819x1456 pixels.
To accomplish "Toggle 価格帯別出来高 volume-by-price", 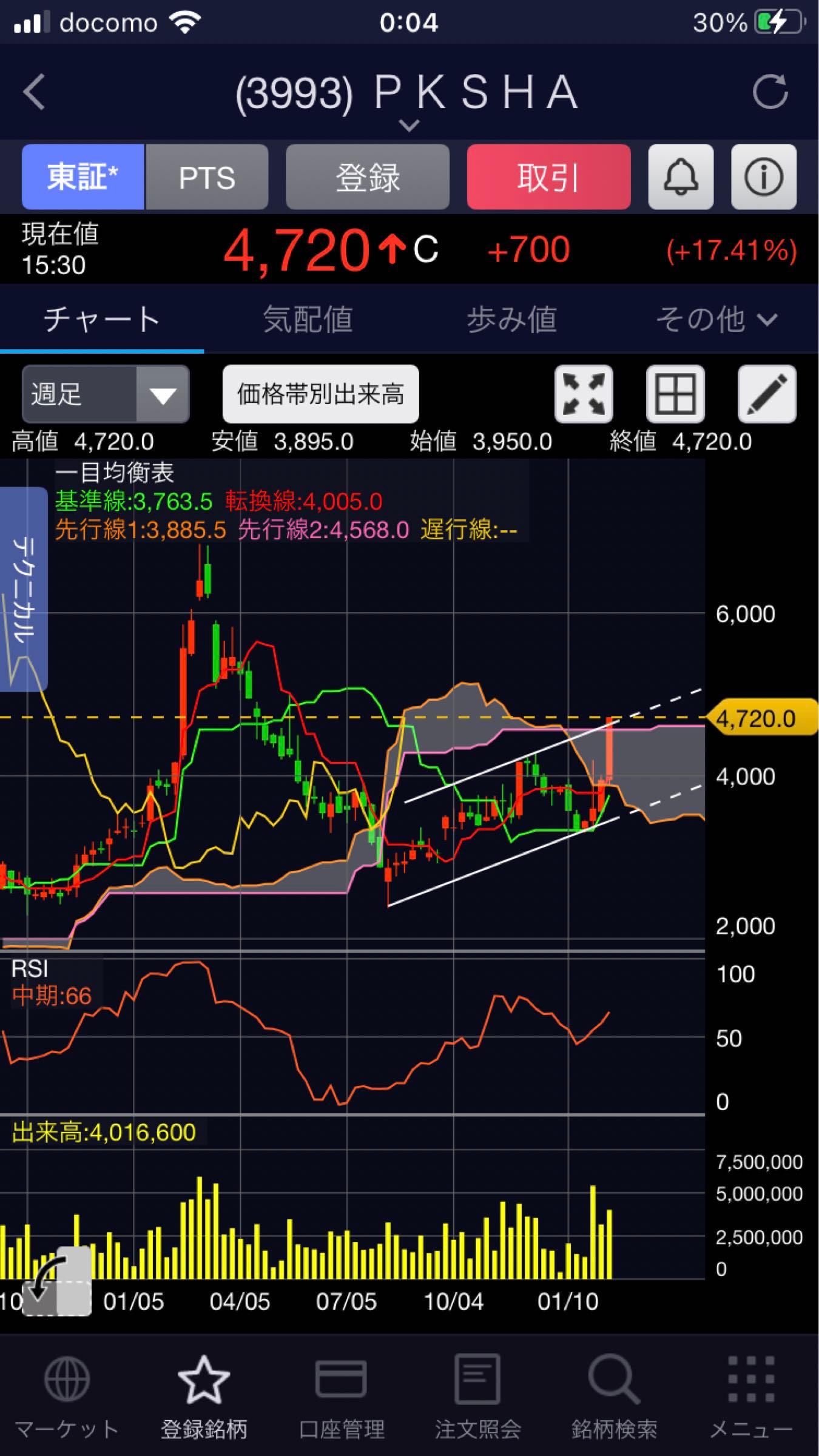I will (x=320, y=394).
